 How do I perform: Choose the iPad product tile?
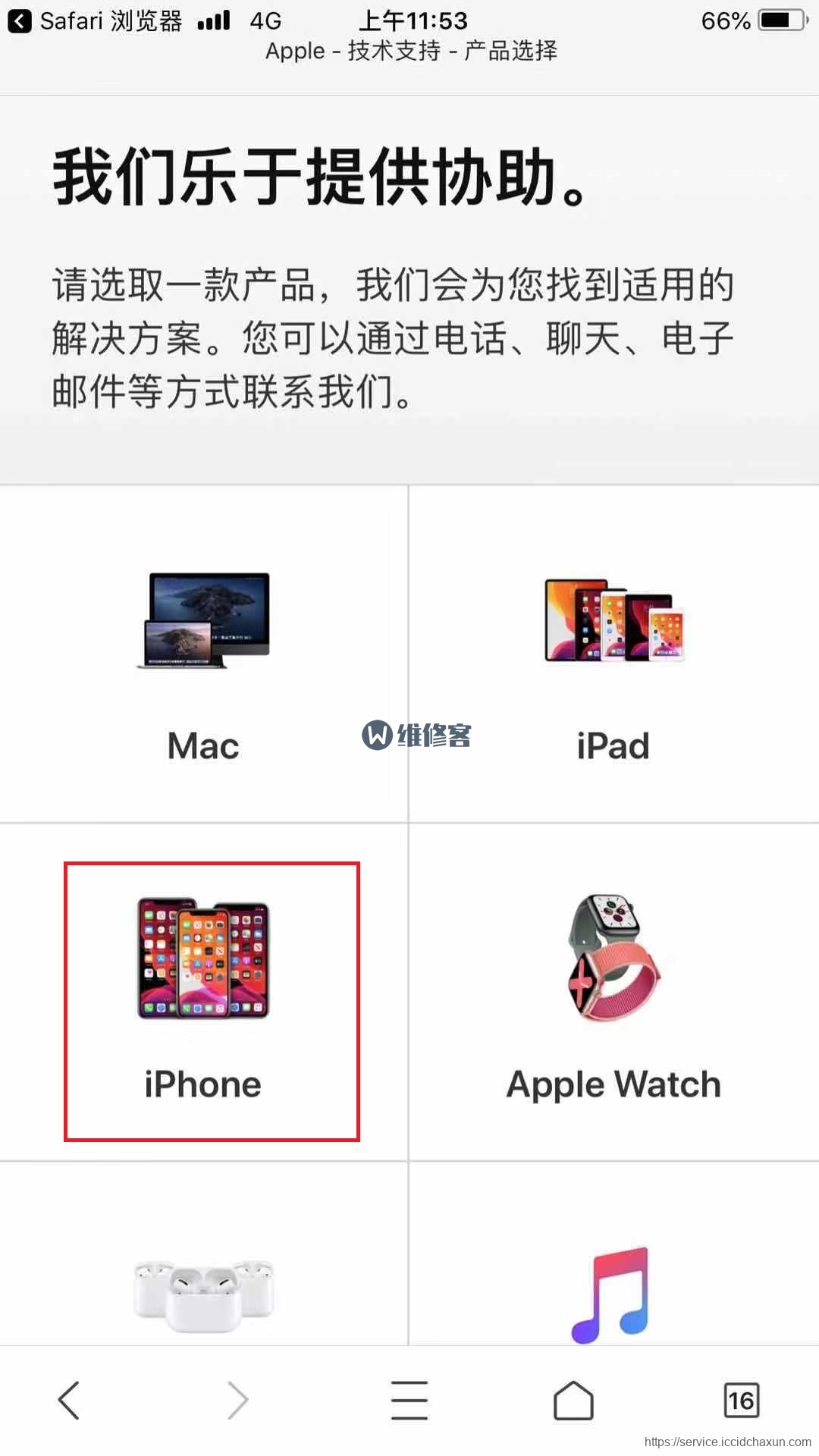[x=614, y=654]
